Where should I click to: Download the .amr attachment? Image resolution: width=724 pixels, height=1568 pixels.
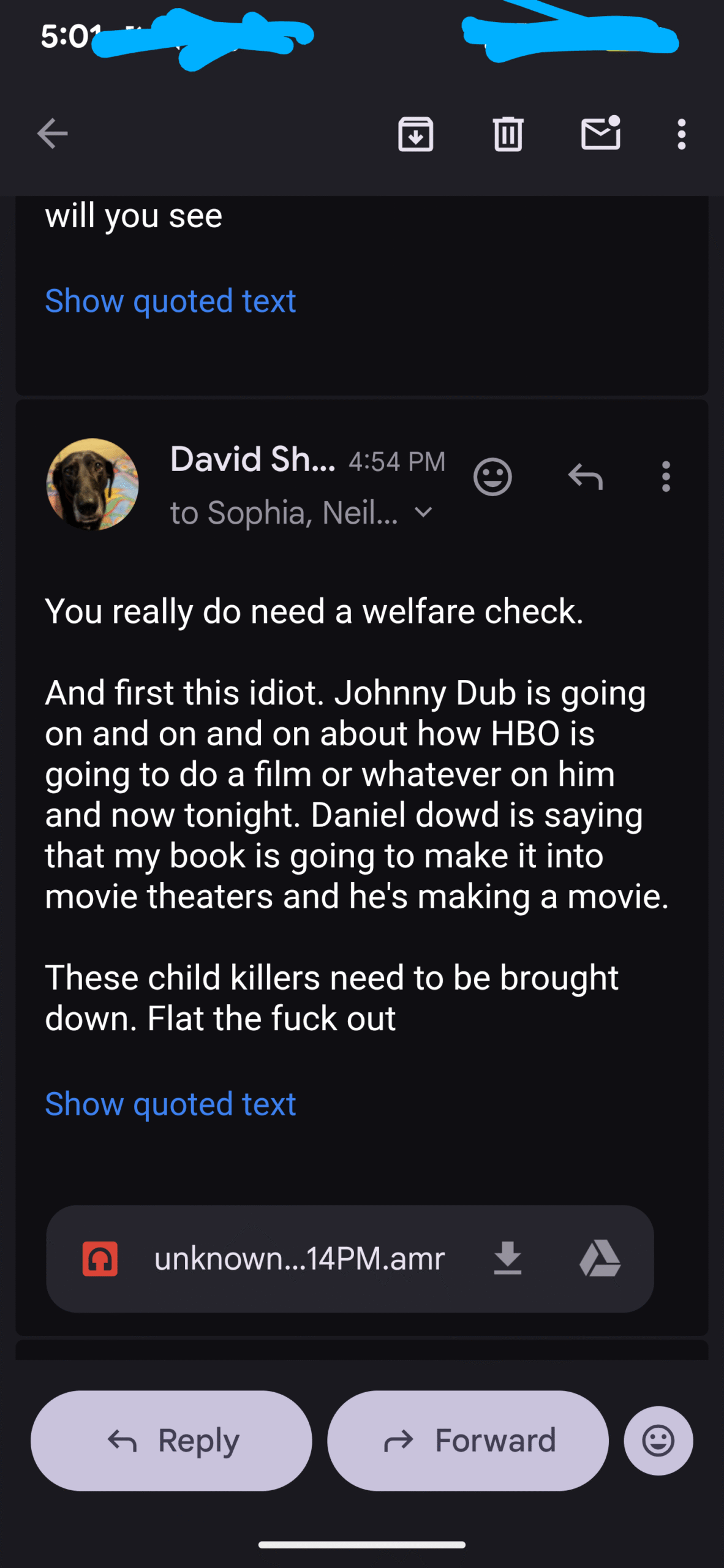507,1259
